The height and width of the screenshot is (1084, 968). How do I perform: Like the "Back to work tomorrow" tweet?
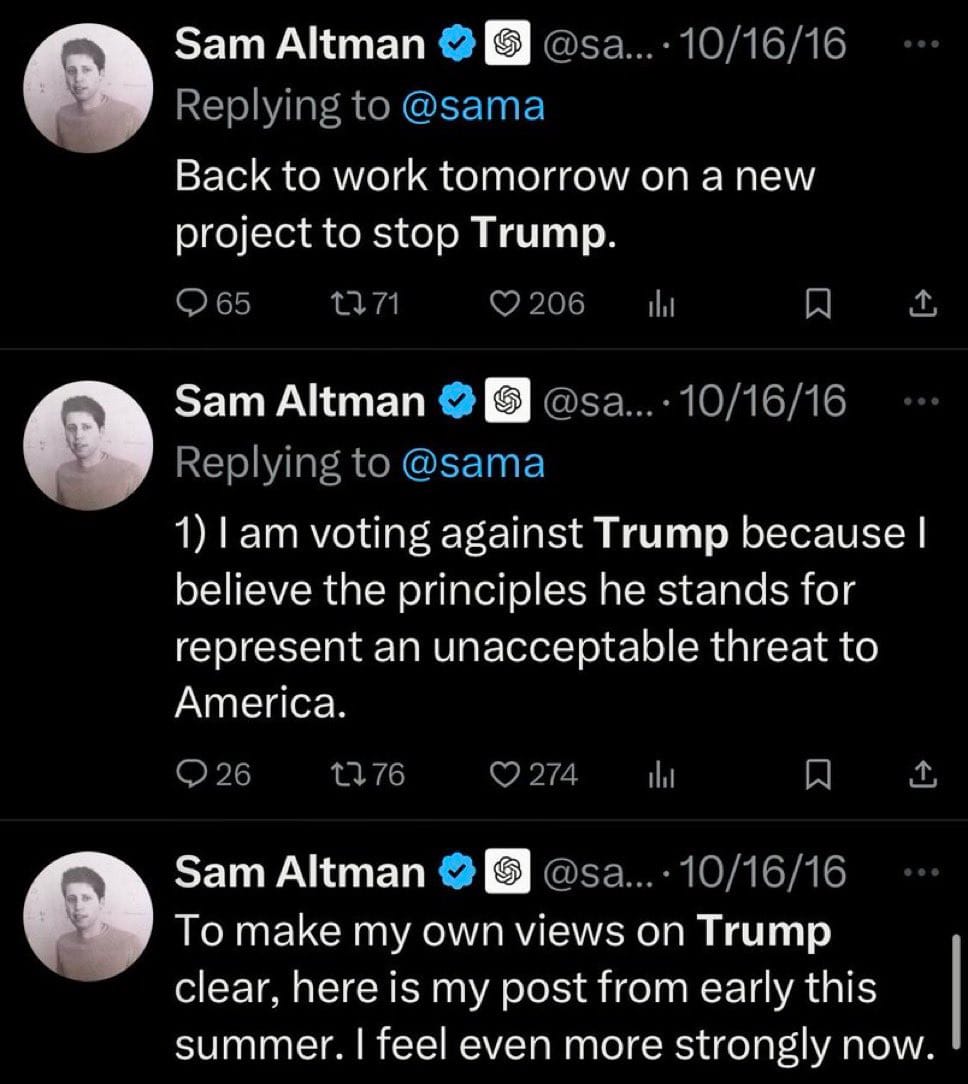[509, 303]
